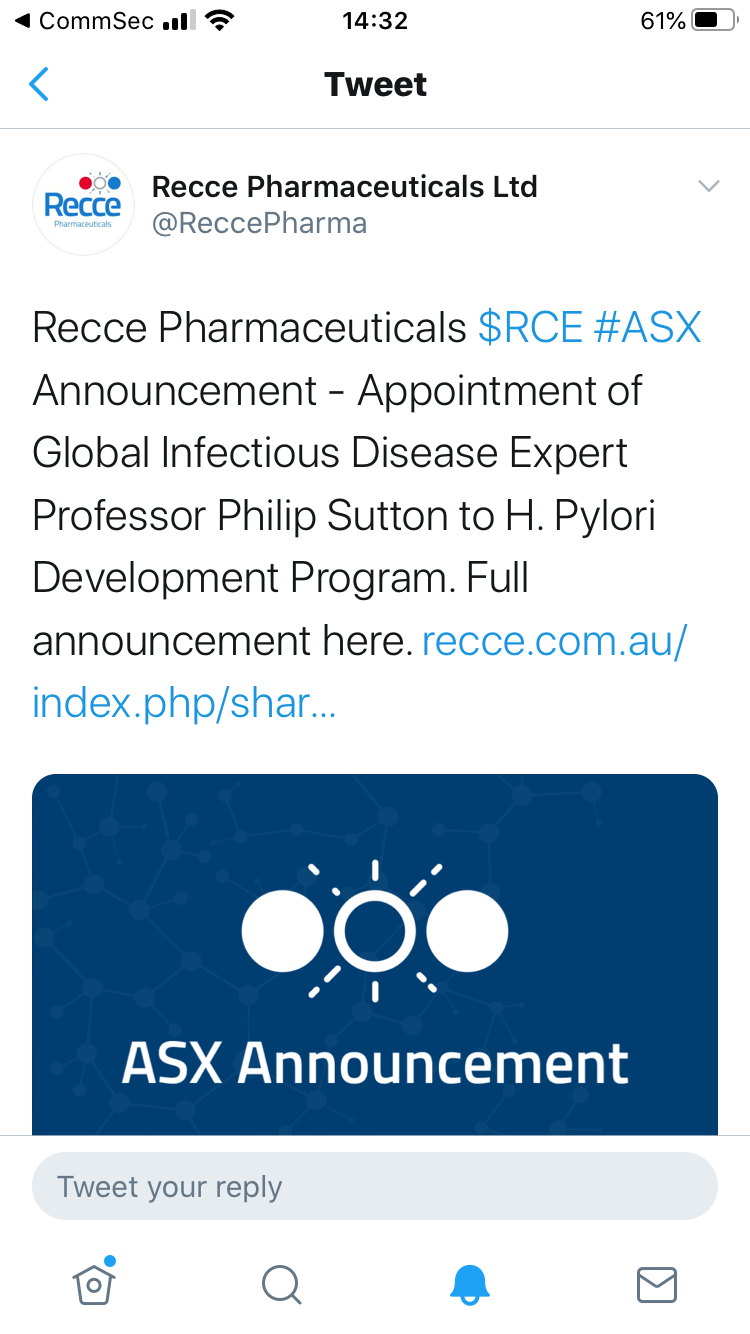Tap the Tweet your reply field

coord(375,1187)
